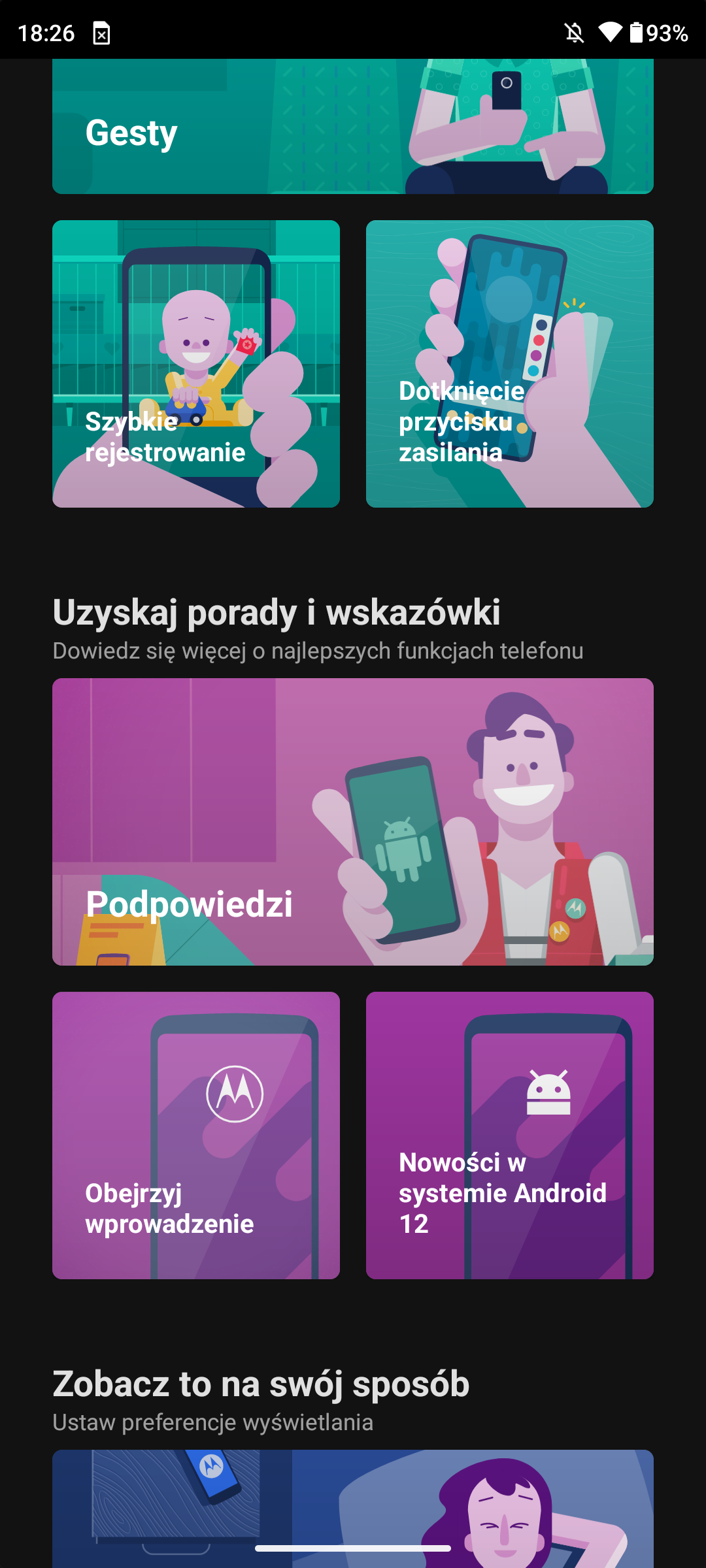Screen dimensions: 706x1568
Task: Open the display preferences card under Zobacz to na swój sposób
Action: pos(353,1509)
